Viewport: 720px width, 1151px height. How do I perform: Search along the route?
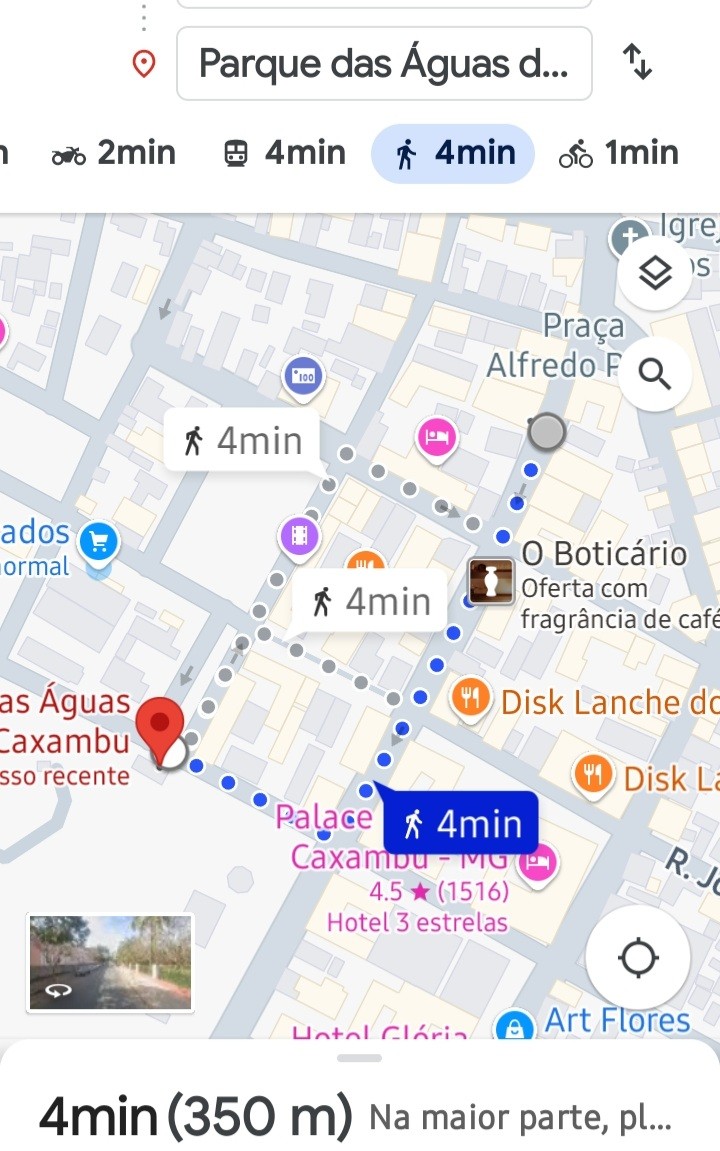coord(654,375)
